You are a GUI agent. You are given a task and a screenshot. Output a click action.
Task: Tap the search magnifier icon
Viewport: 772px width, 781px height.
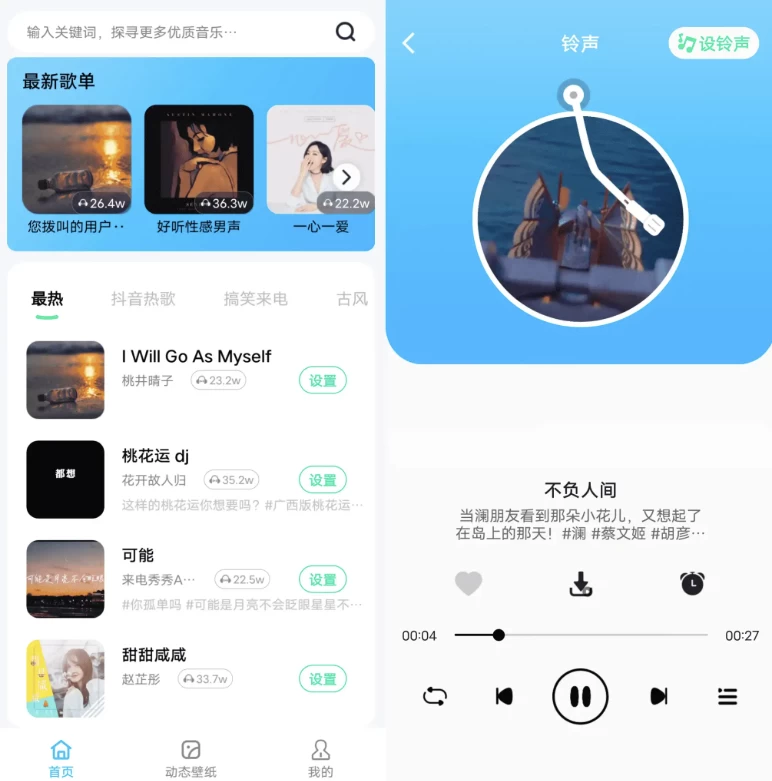(x=345, y=32)
